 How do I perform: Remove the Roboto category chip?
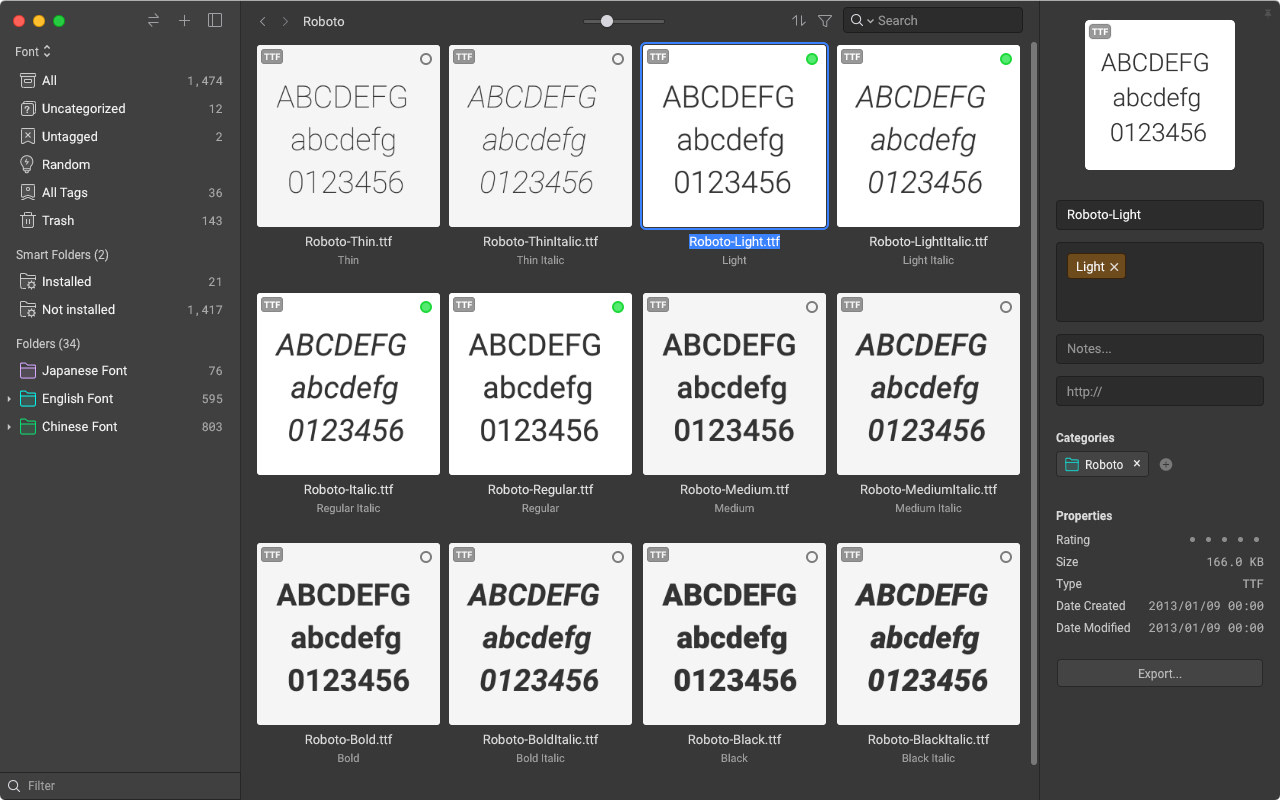(x=1137, y=464)
